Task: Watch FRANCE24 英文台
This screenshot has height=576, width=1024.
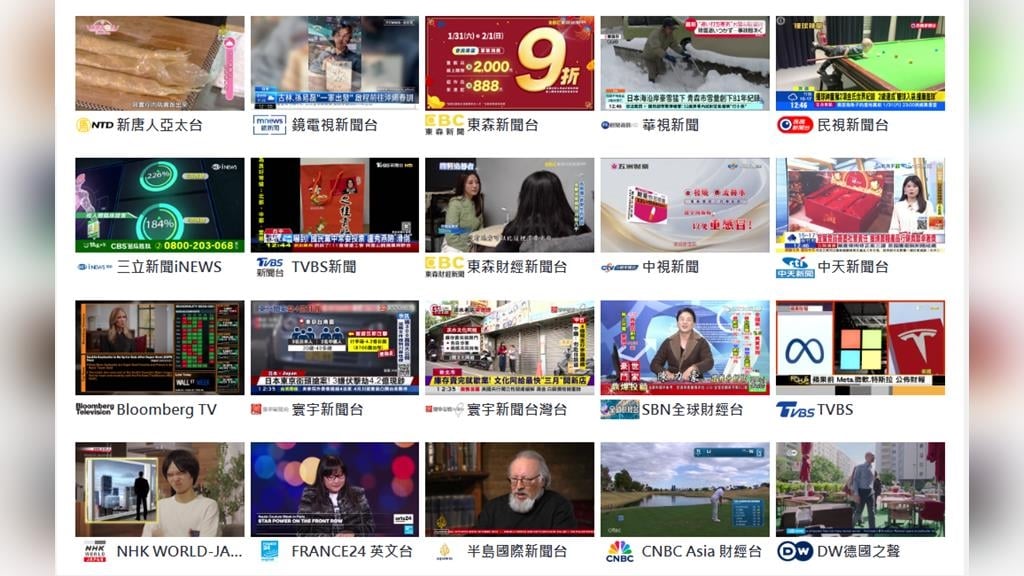Action: click(x=334, y=489)
